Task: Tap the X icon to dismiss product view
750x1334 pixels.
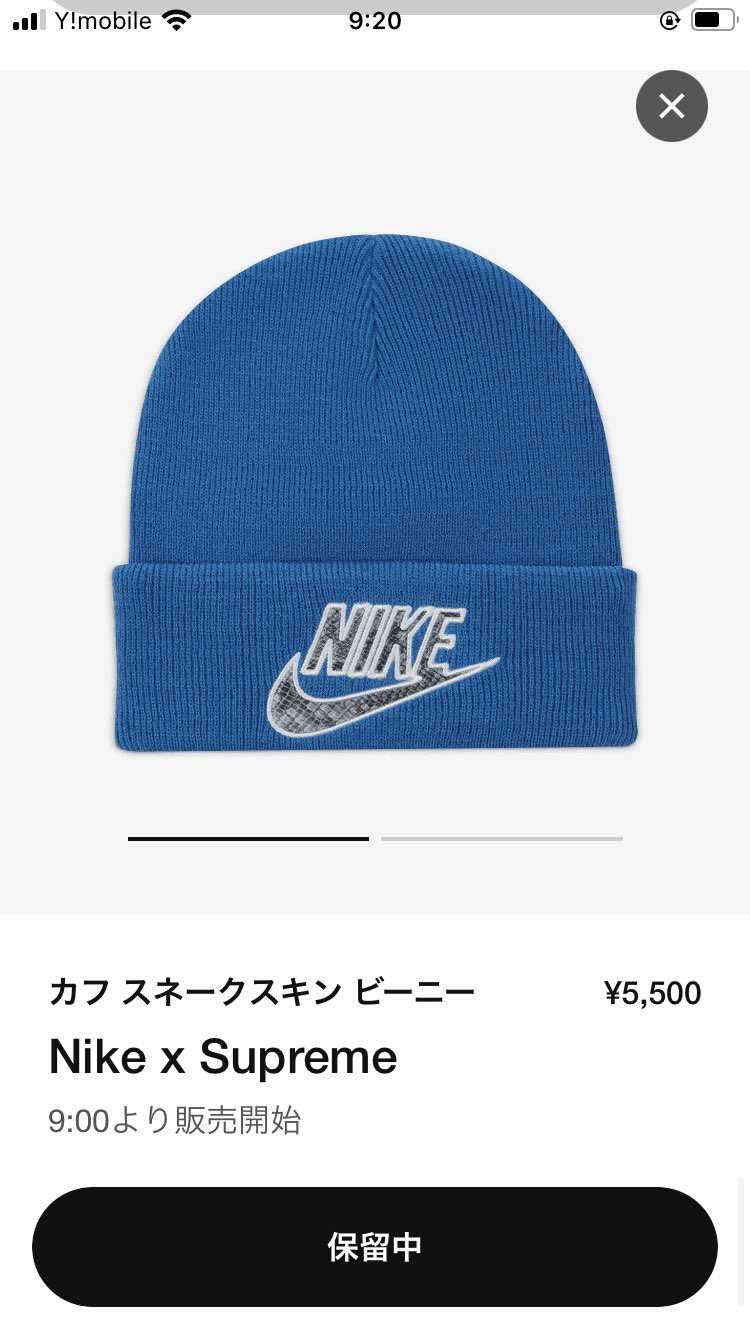Action: click(671, 106)
